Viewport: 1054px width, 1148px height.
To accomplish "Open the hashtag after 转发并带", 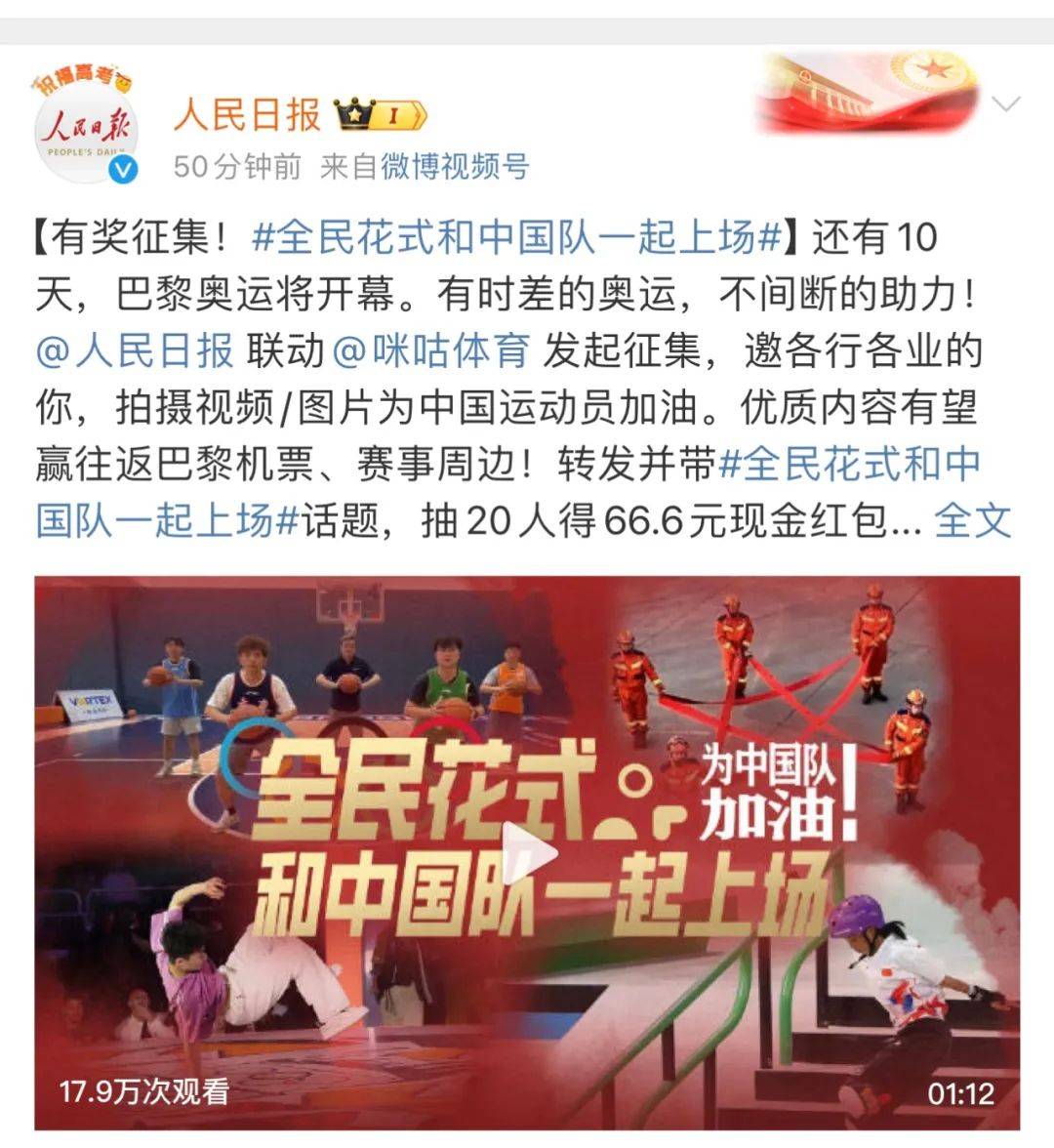I will (x=849, y=465).
